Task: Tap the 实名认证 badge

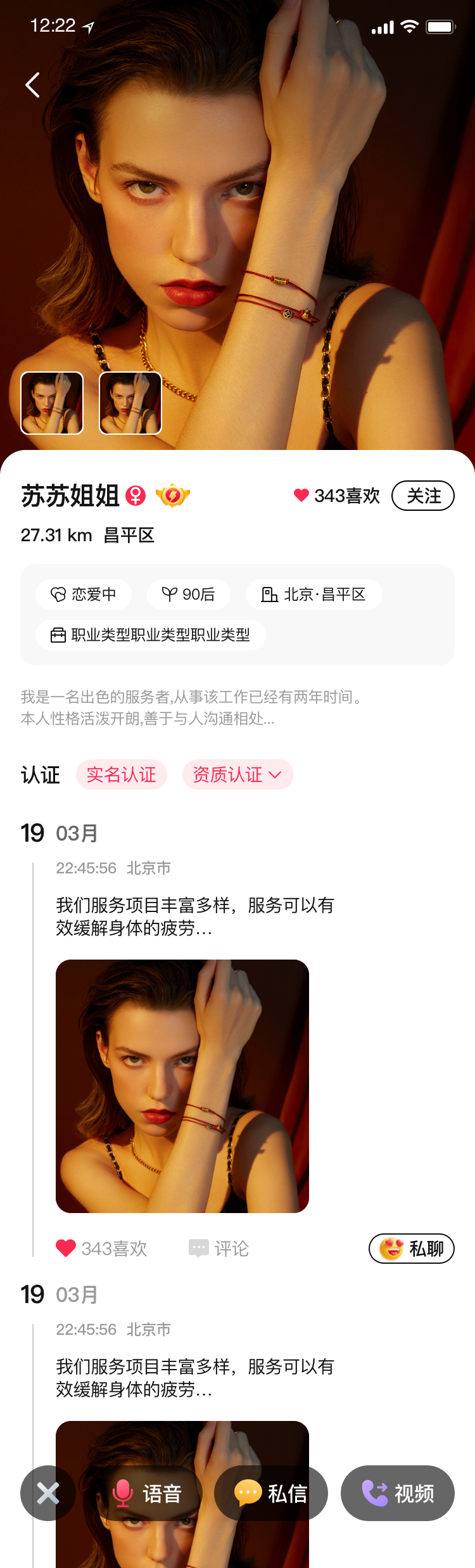Action: (121, 774)
